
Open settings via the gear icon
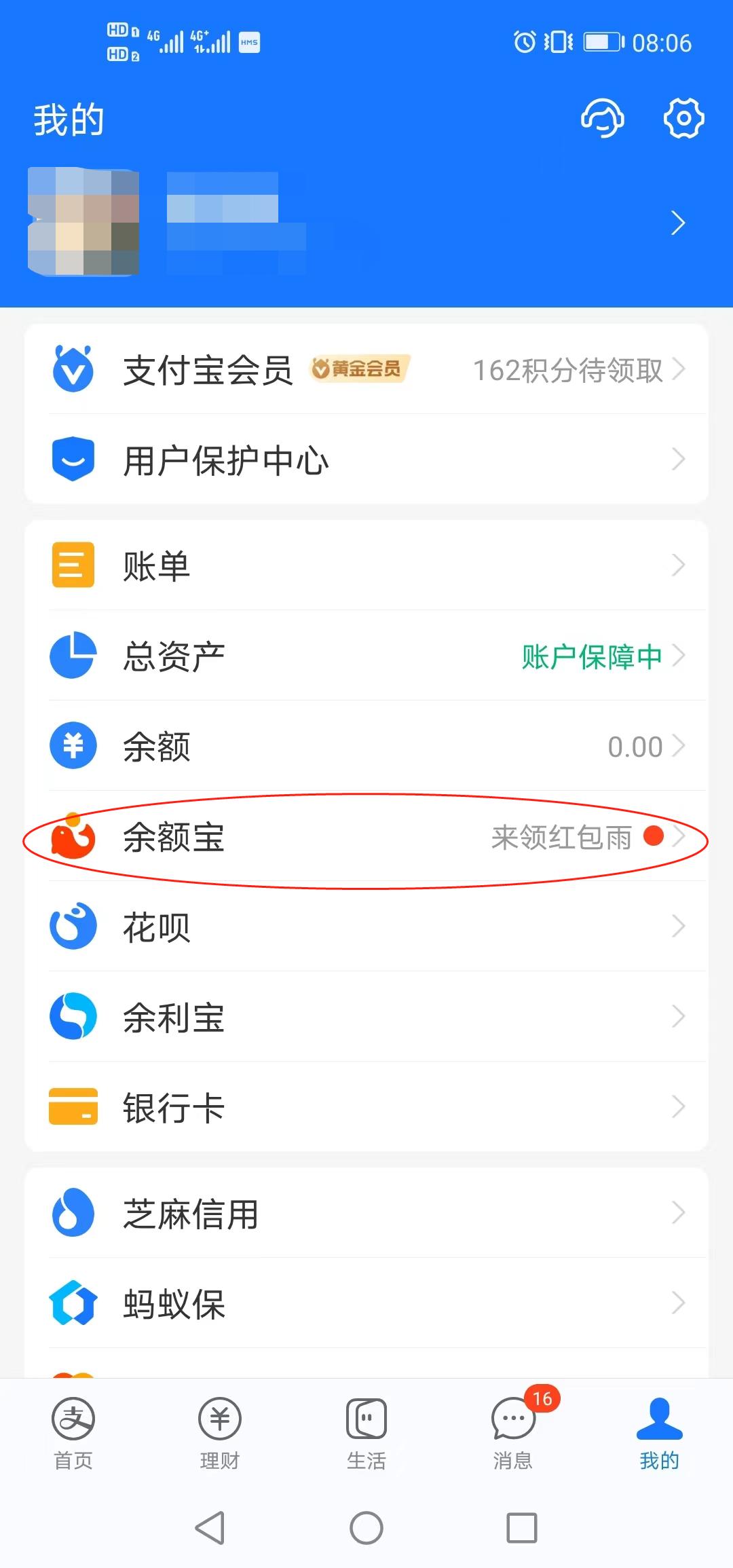point(684,119)
